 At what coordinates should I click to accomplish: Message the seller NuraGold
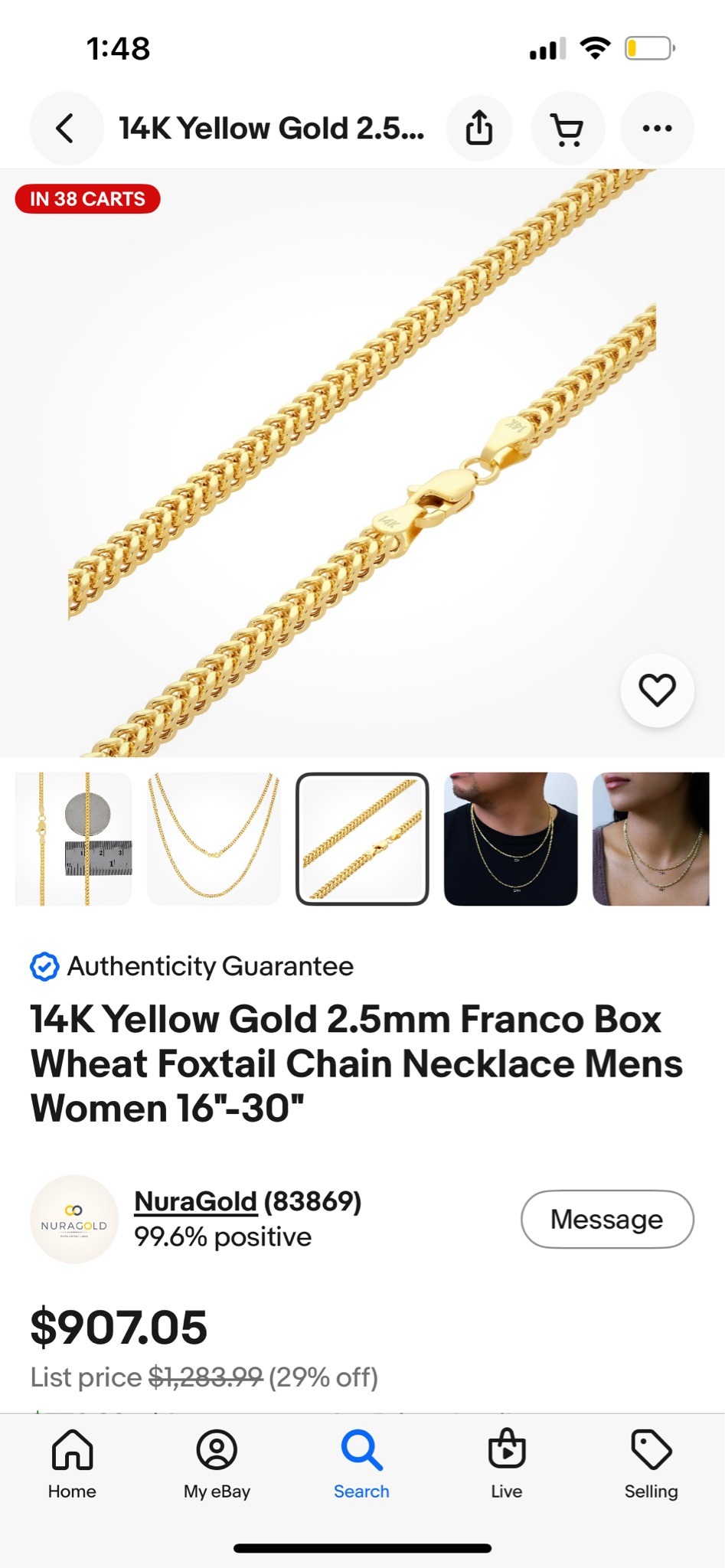607,1219
